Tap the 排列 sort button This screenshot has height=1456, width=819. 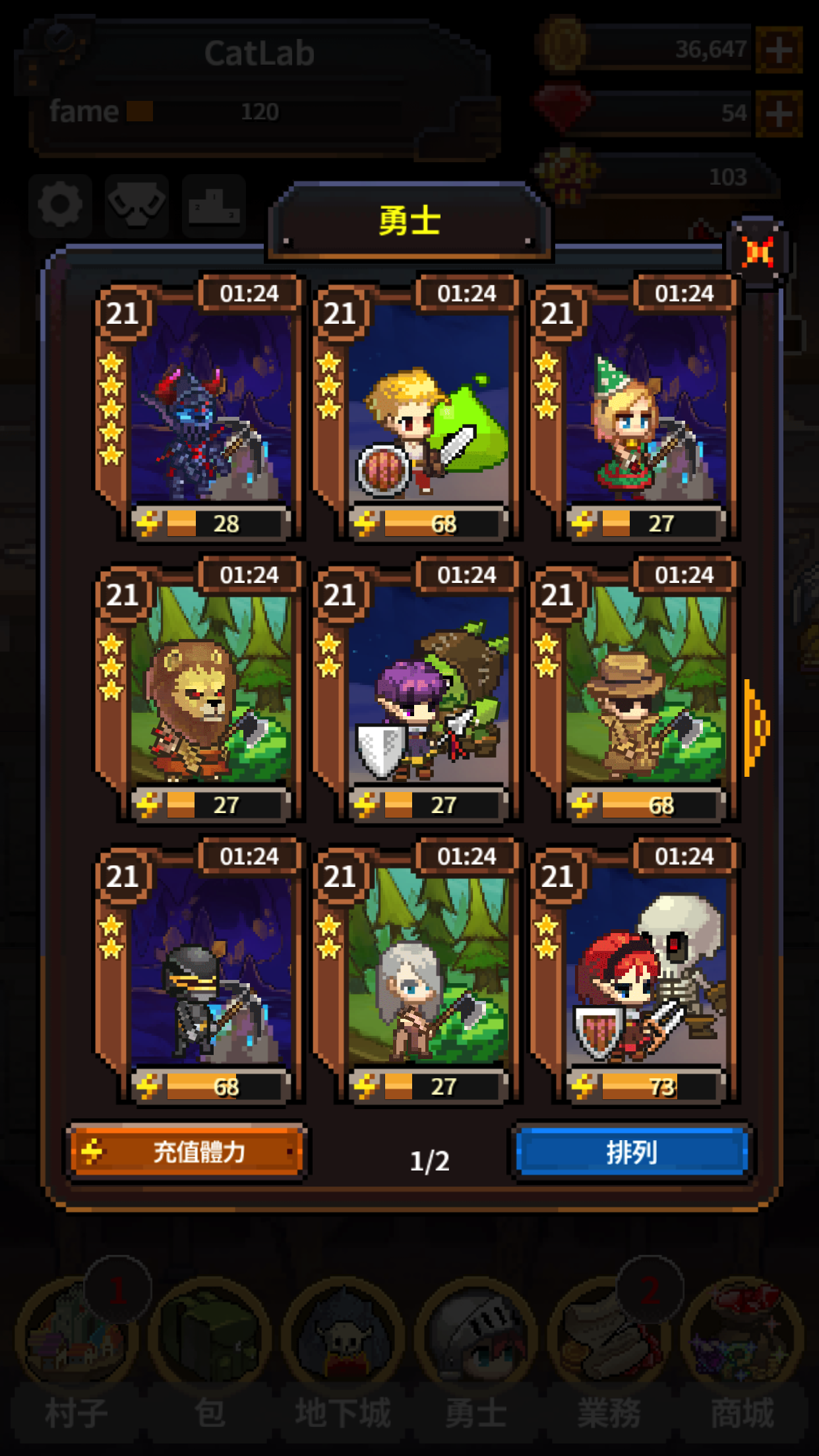[631, 1151]
